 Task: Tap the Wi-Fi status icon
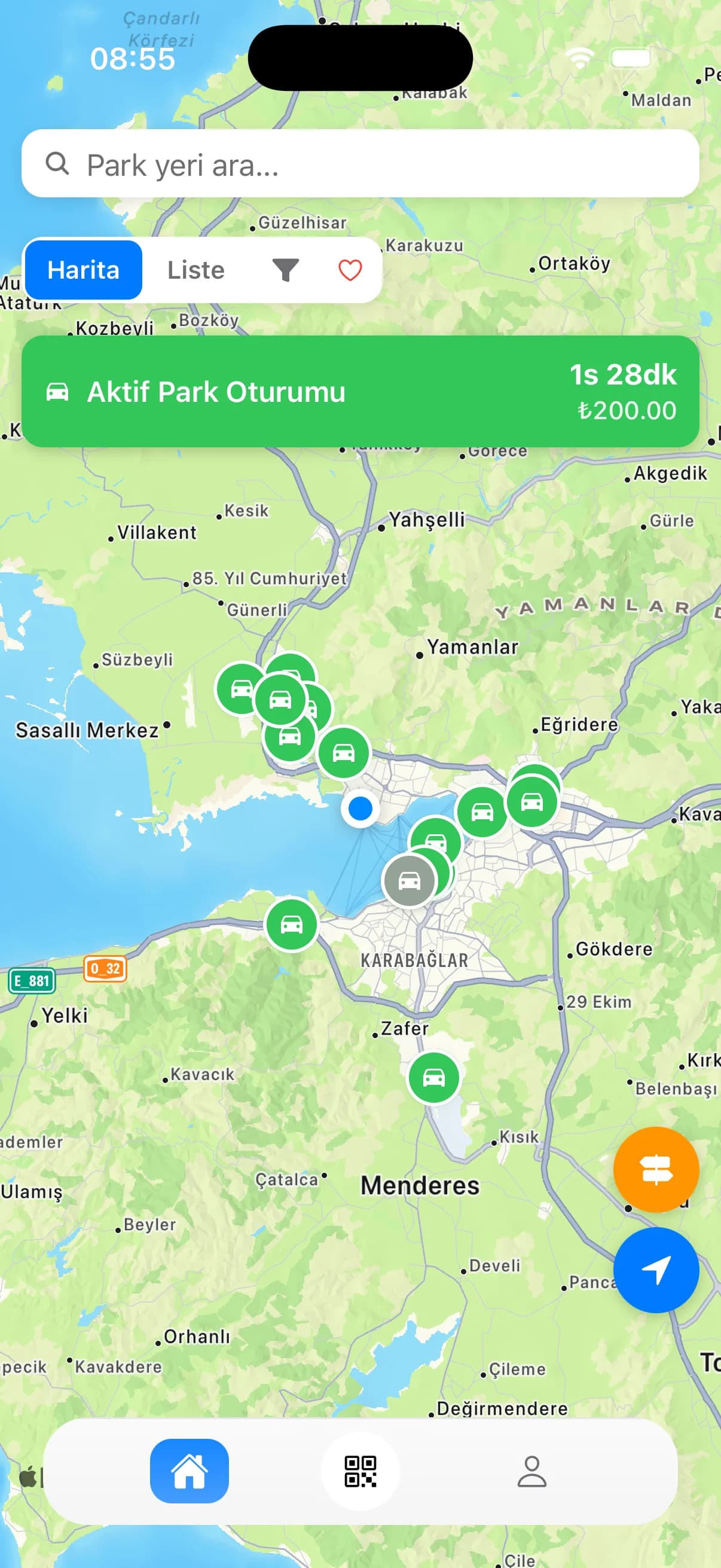tap(579, 57)
